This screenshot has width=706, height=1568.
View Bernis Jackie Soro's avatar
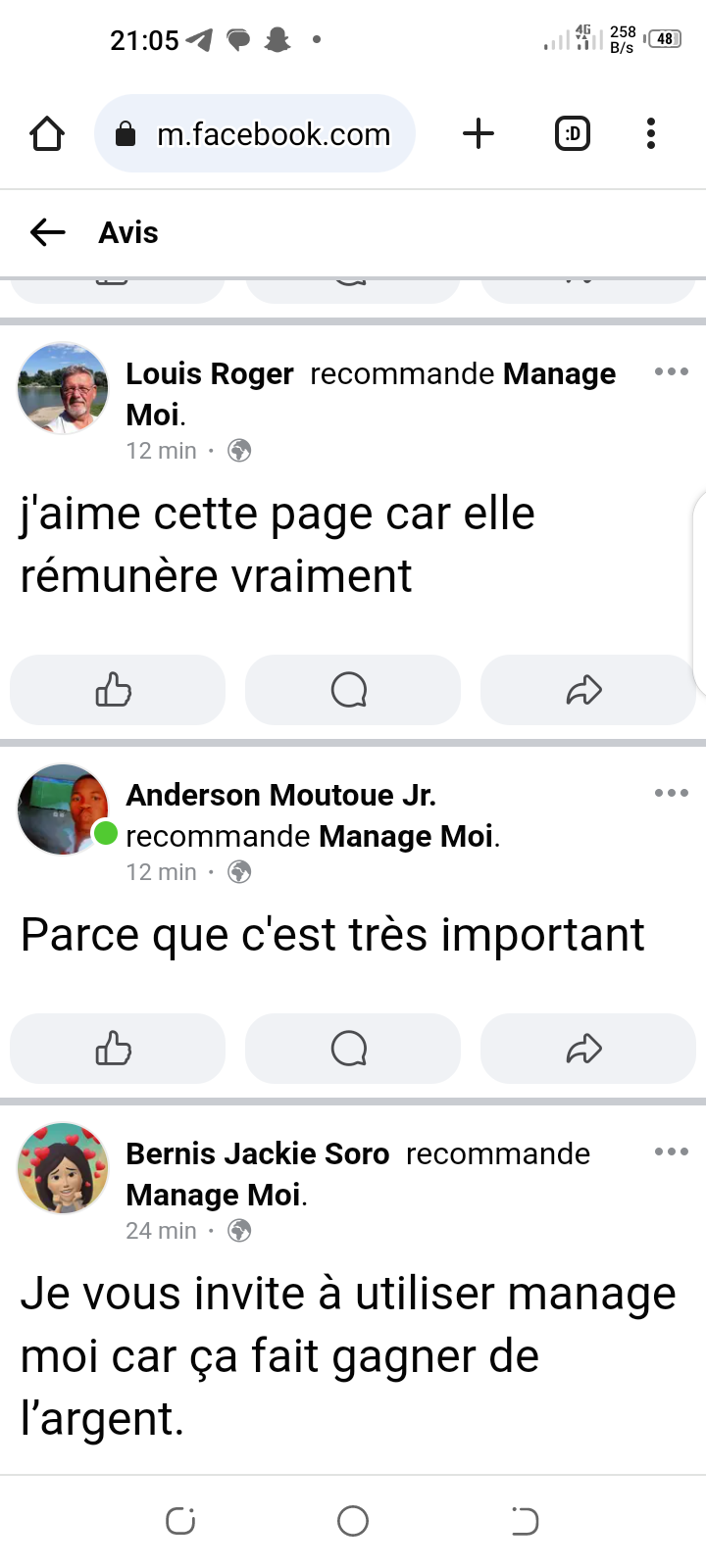point(63,1168)
